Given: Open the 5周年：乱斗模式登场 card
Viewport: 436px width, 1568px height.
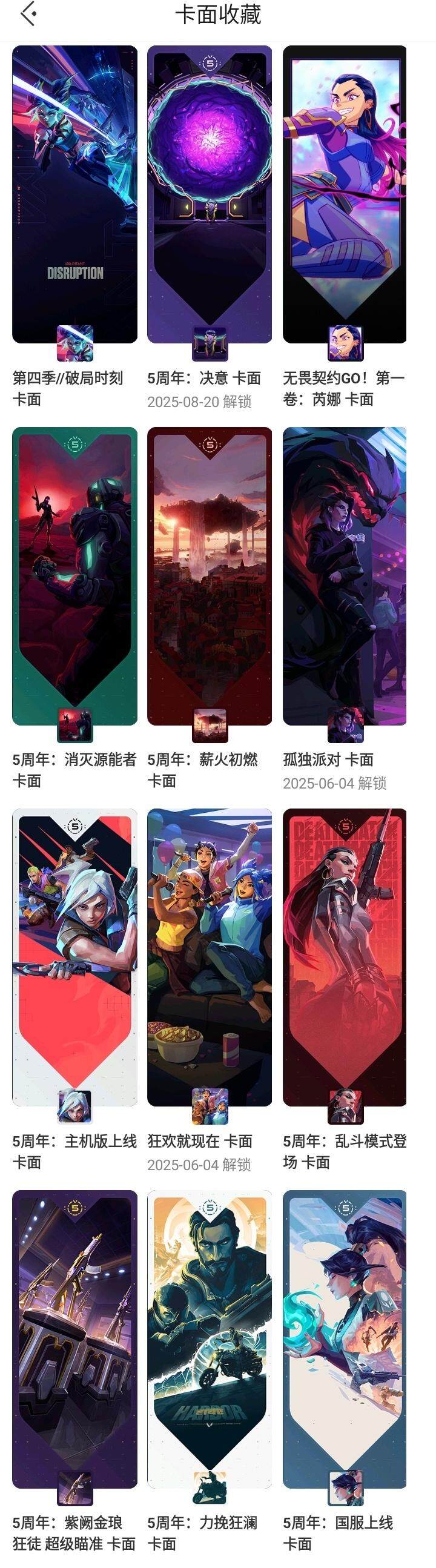Looking at the screenshot, I should click(x=345, y=957).
